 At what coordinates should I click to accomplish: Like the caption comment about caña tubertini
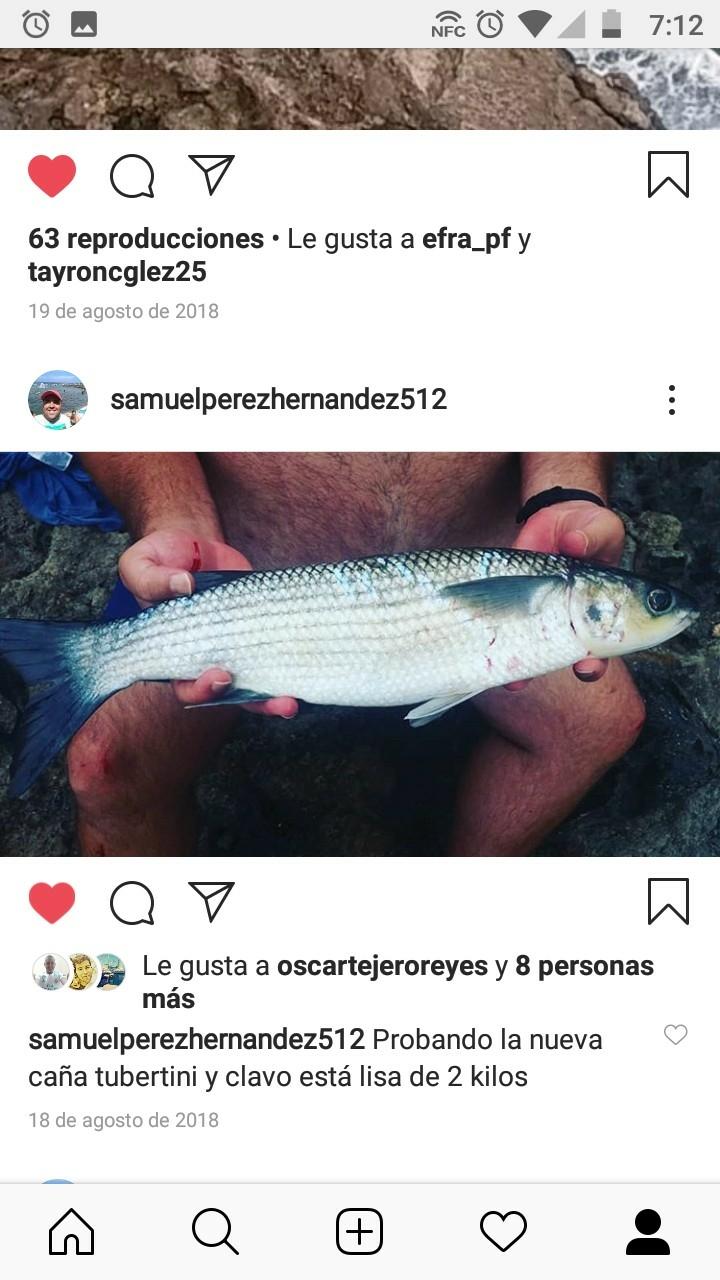(676, 1035)
